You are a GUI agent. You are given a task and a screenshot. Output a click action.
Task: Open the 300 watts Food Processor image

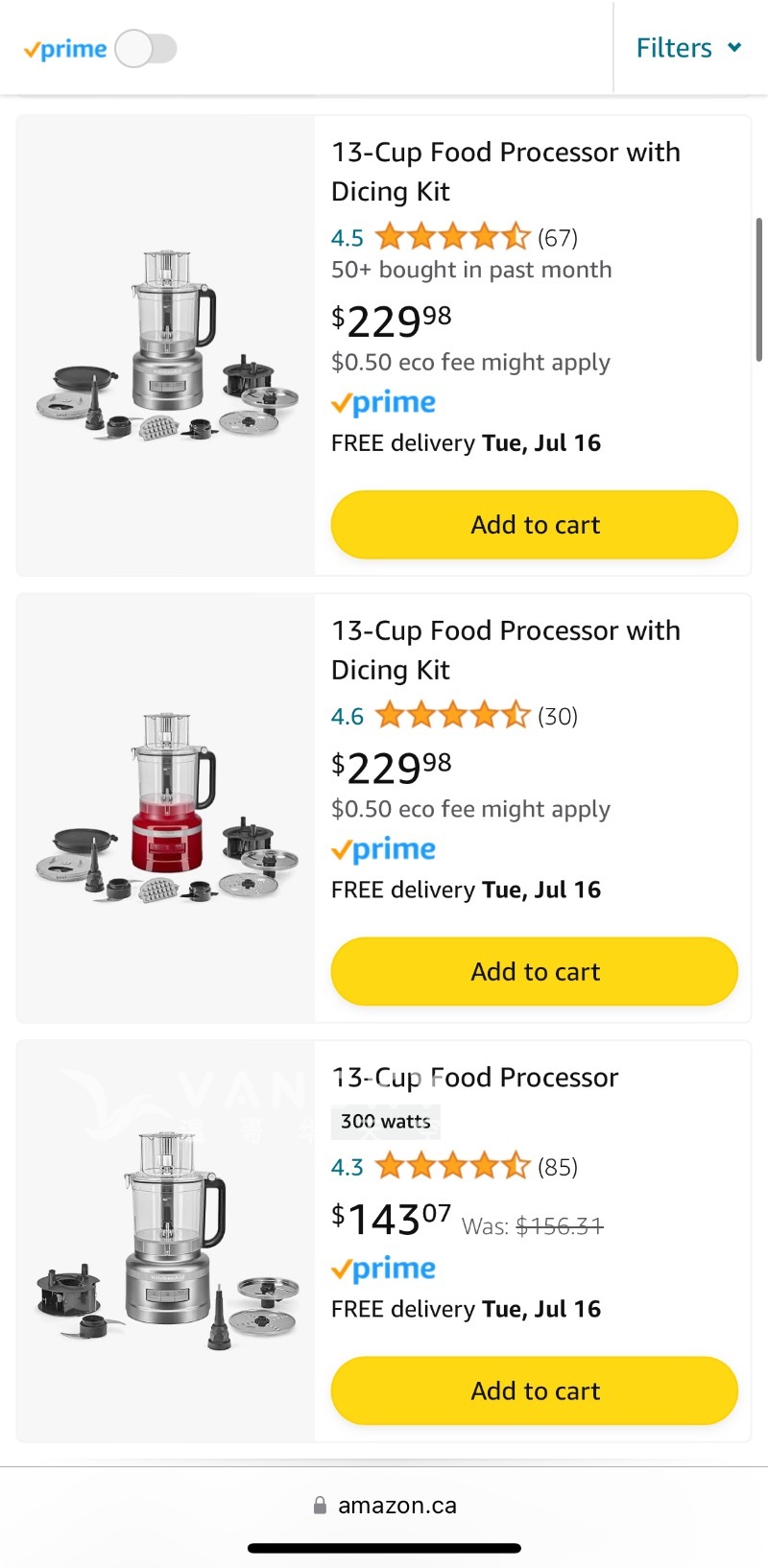tap(166, 1241)
